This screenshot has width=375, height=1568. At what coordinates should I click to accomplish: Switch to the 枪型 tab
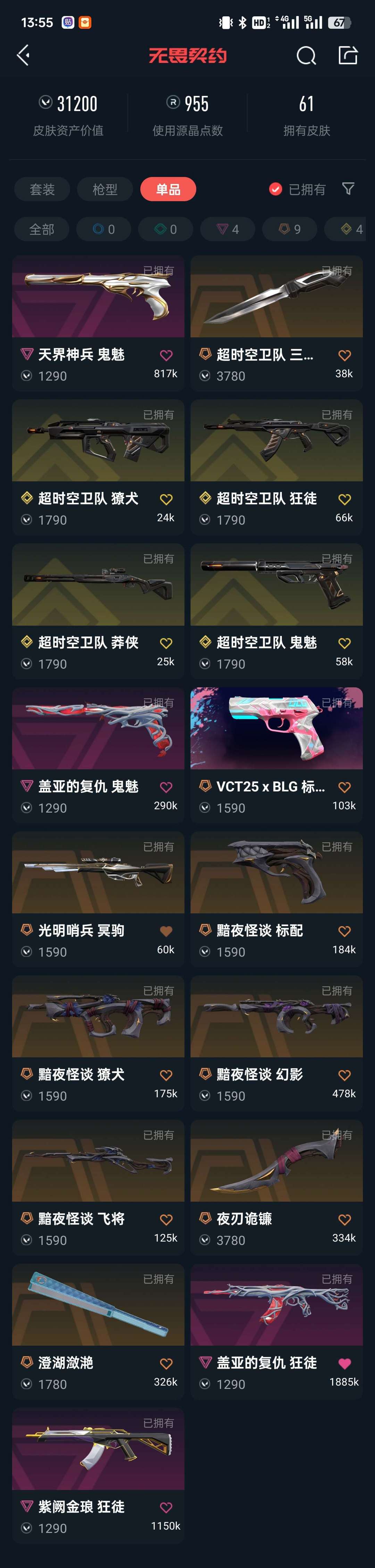tap(105, 189)
